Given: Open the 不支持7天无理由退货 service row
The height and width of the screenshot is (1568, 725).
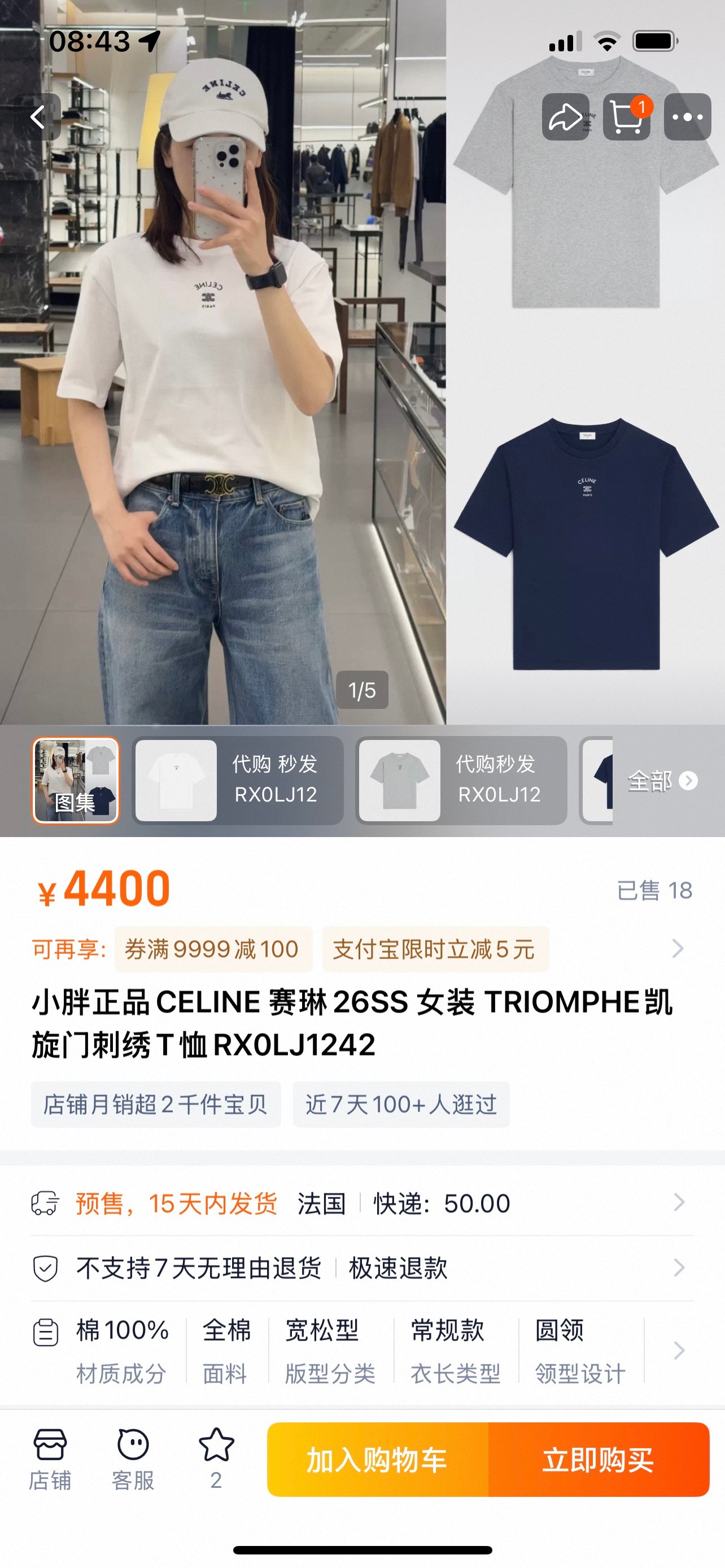Looking at the screenshot, I should [x=361, y=1268].
